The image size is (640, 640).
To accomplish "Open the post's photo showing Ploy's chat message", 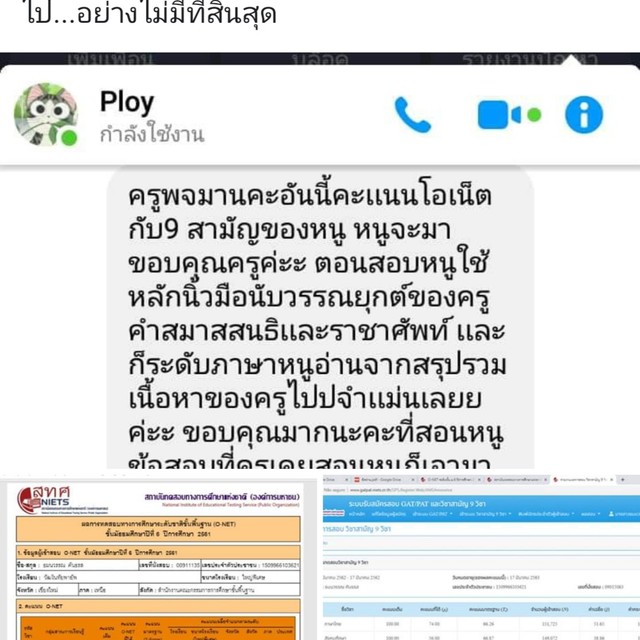I will 320,300.
